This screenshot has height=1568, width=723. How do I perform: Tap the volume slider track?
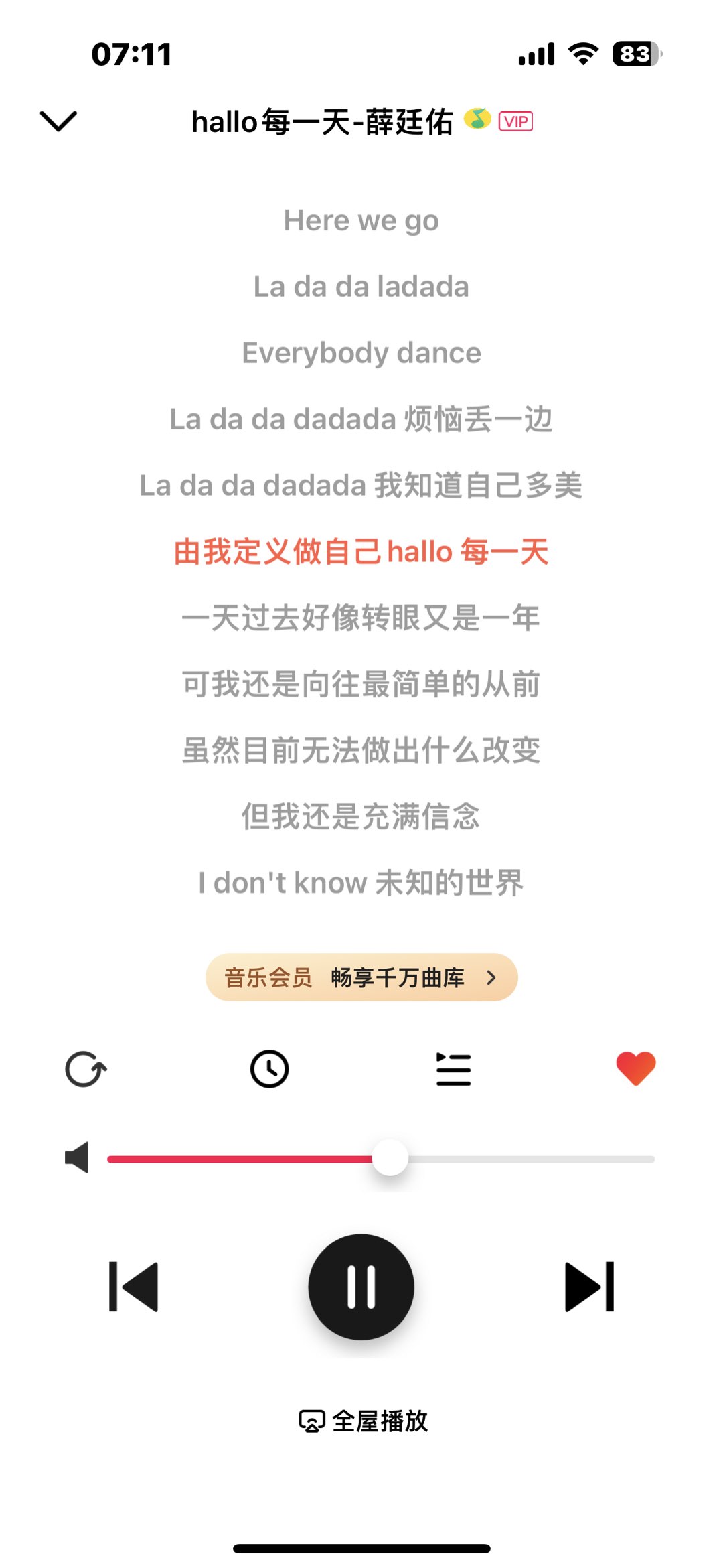(381, 1159)
